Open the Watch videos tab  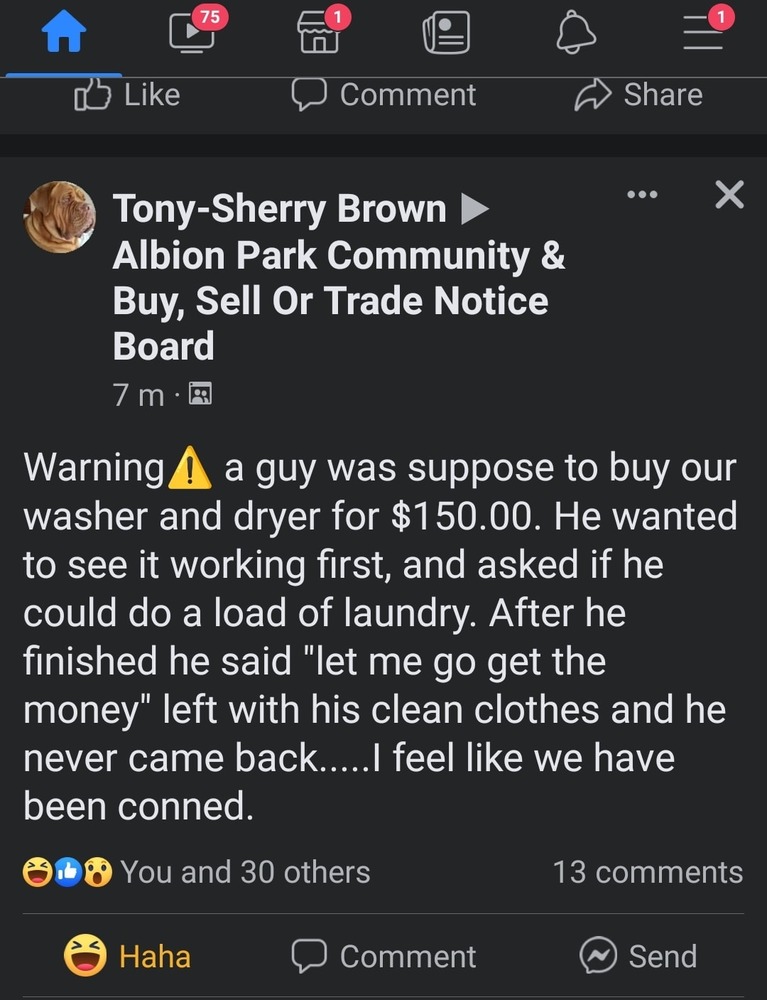pyautogui.click(x=191, y=36)
